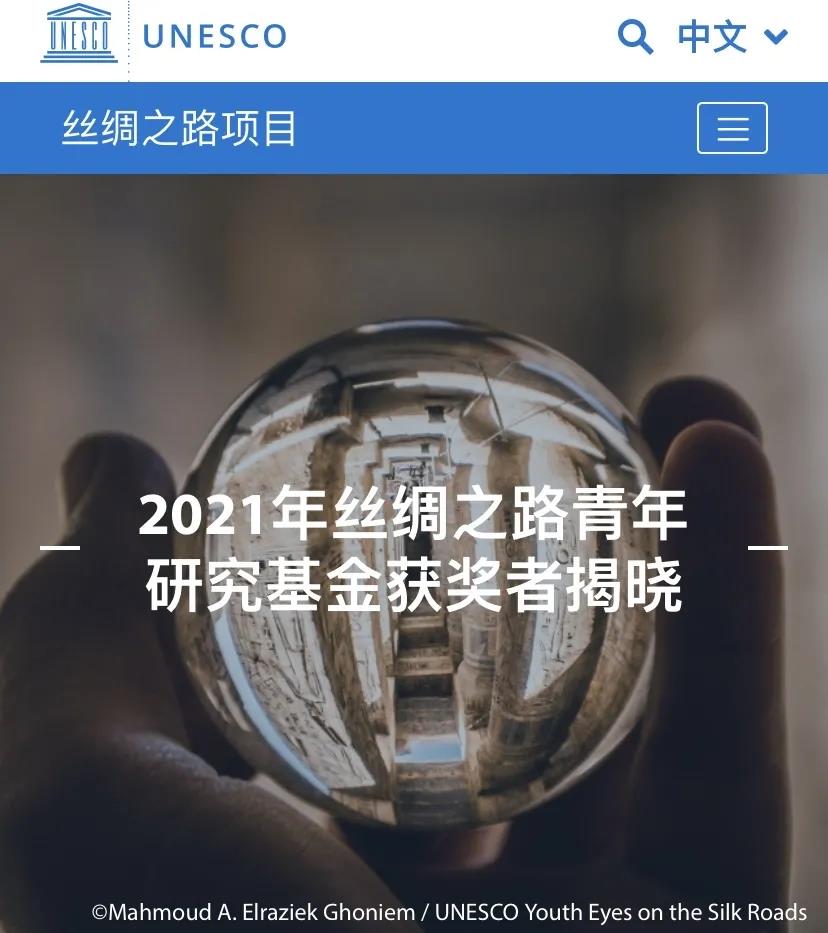828x933 pixels.
Task: Expand the 中文 language dropdown
Action: [x=733, y=37]
